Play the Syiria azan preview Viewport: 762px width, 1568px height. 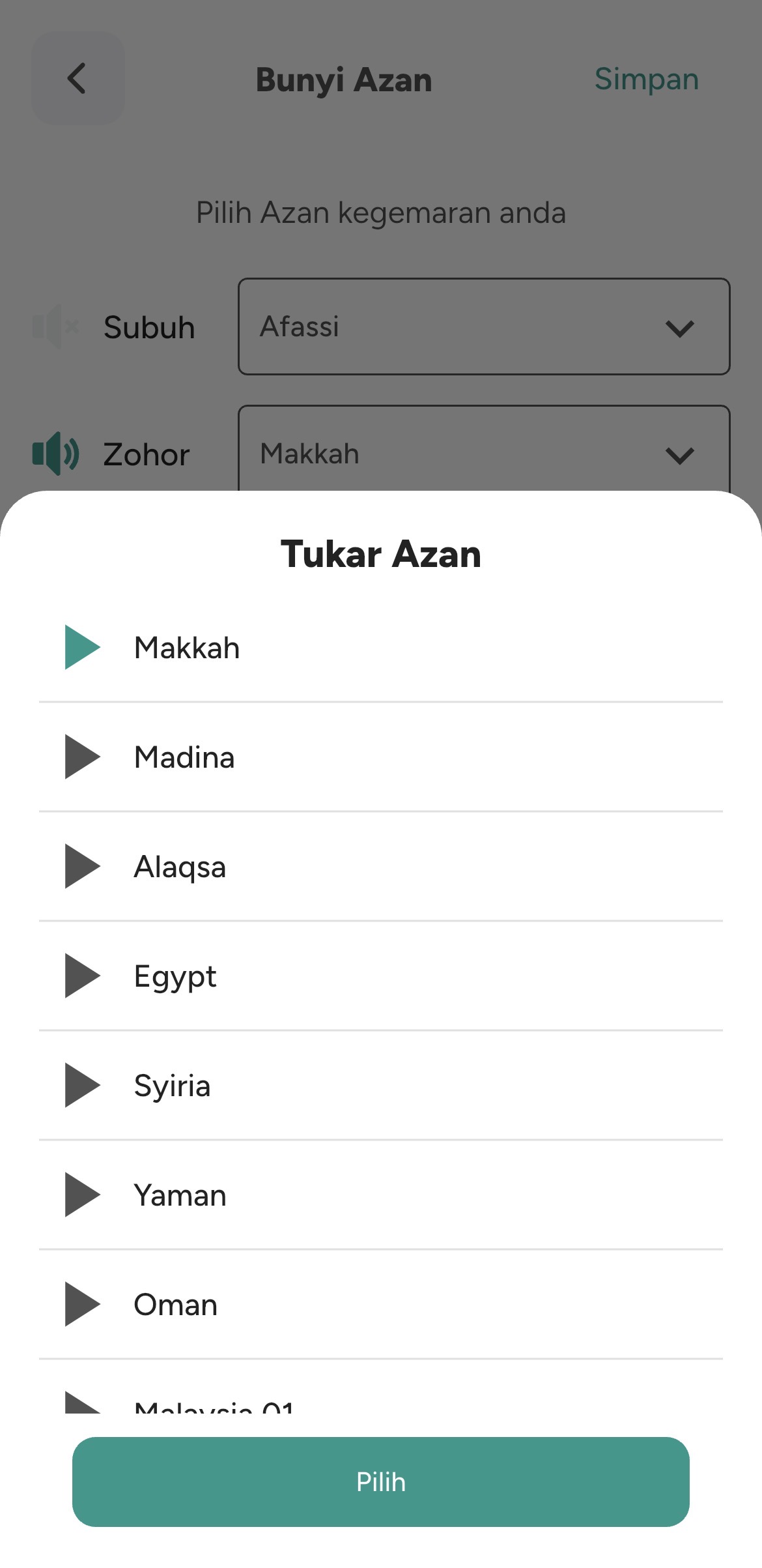pos(82,1085)
